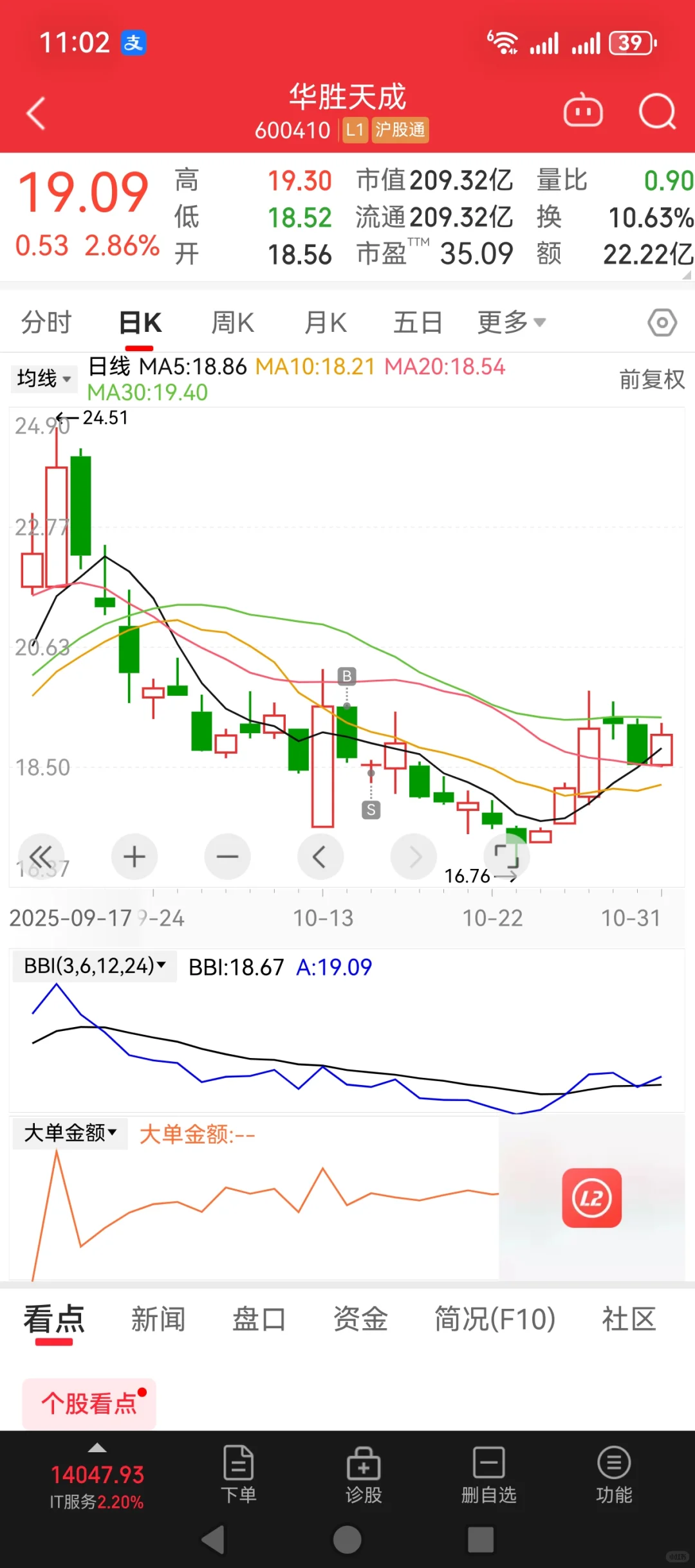The height and width of the screenshot is (1568, 695).
Task: Switch to 分时 chart tab
Action: tap(46, 322)
